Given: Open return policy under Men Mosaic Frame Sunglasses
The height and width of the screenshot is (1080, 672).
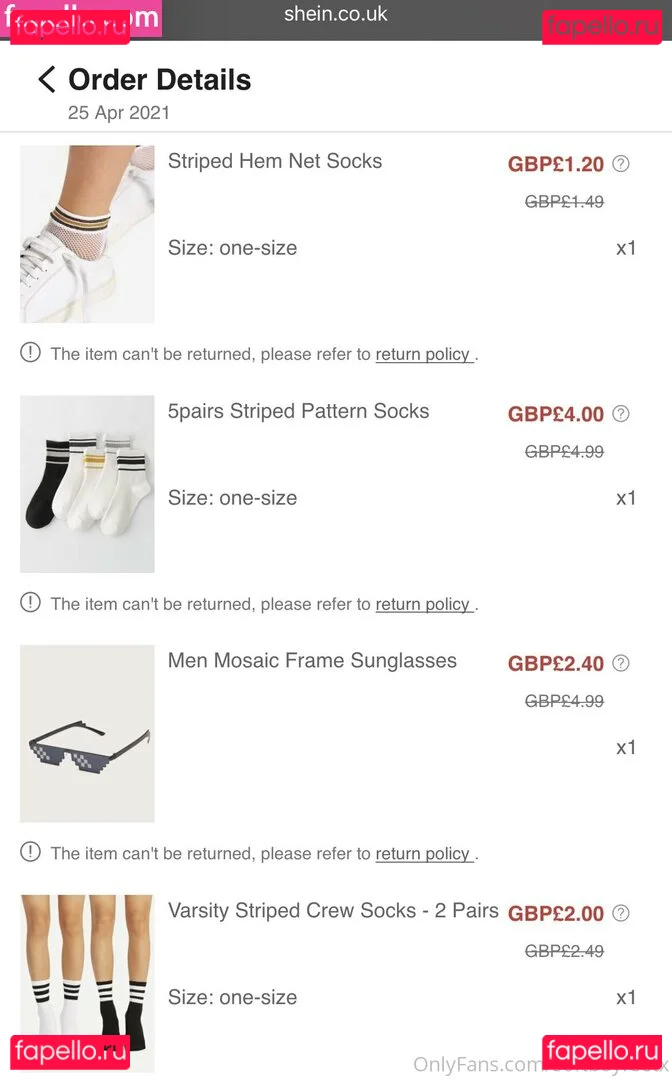Looking at the screenshot, I should coord(422,853).
